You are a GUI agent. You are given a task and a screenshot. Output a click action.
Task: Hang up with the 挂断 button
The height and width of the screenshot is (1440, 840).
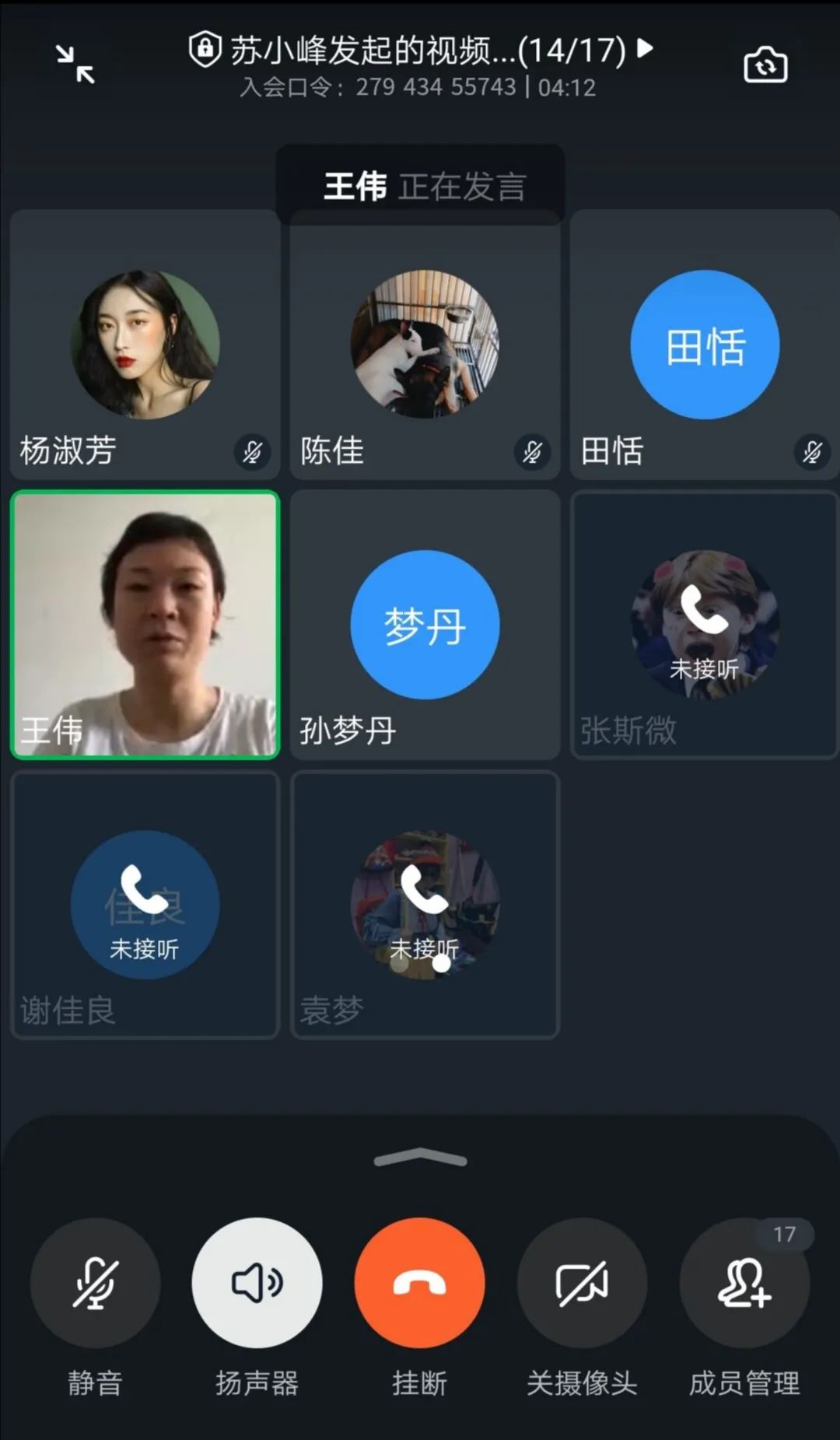420,1283
